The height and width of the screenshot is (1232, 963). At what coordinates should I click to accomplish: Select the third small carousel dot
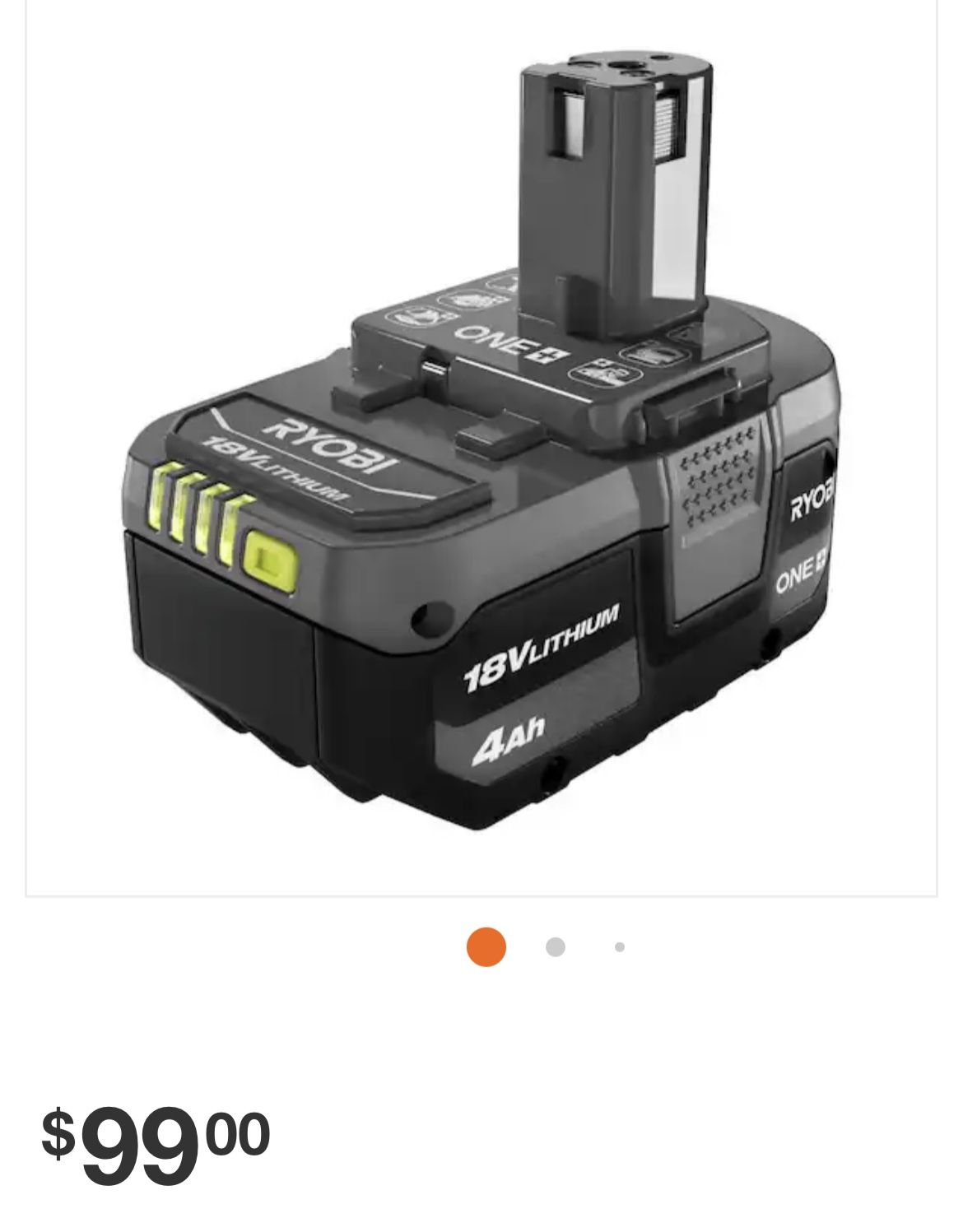point(620,947)
